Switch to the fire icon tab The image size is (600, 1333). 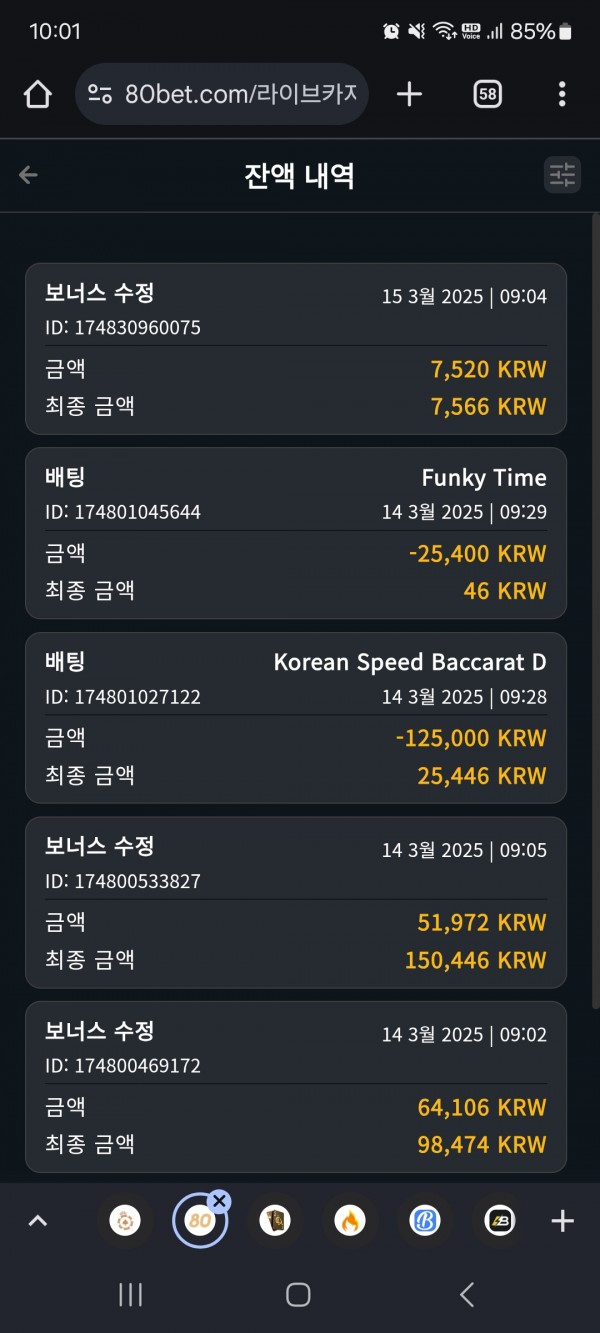point(350,1221)
